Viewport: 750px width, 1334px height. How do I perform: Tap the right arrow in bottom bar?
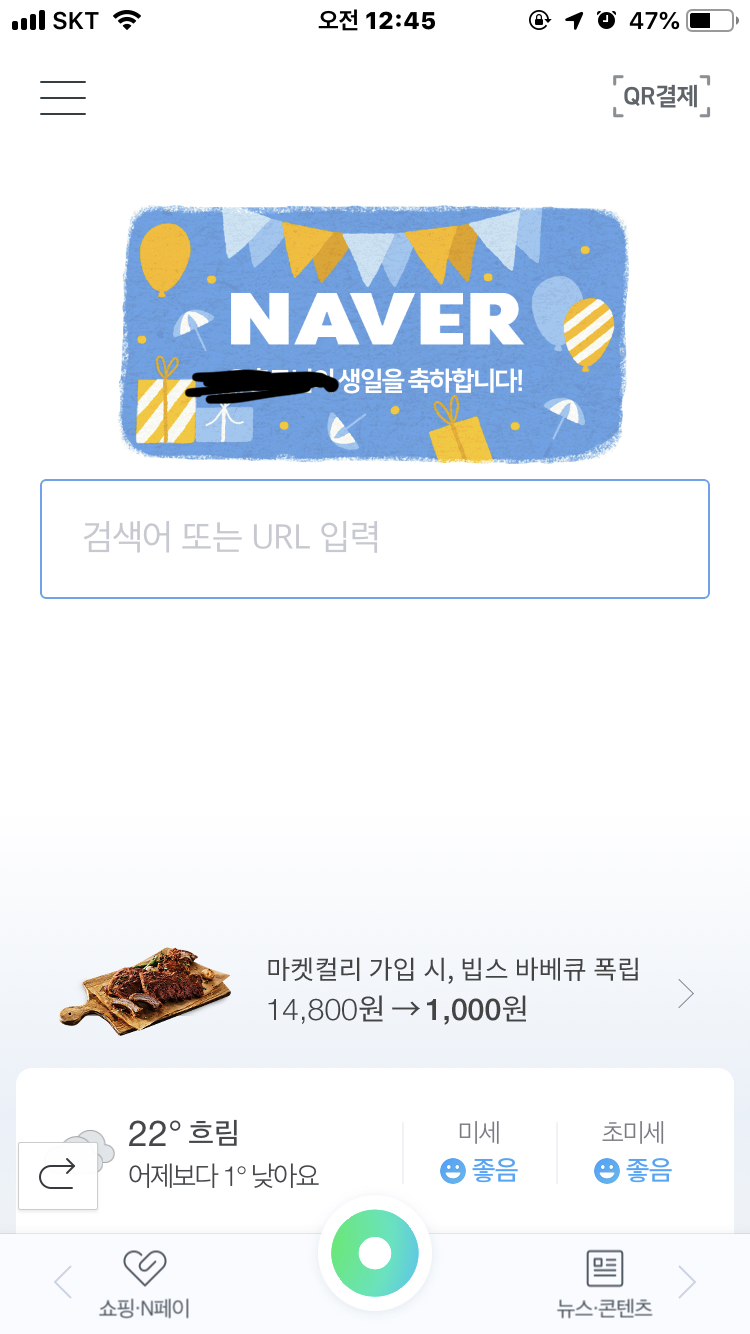pos(687,1282)
